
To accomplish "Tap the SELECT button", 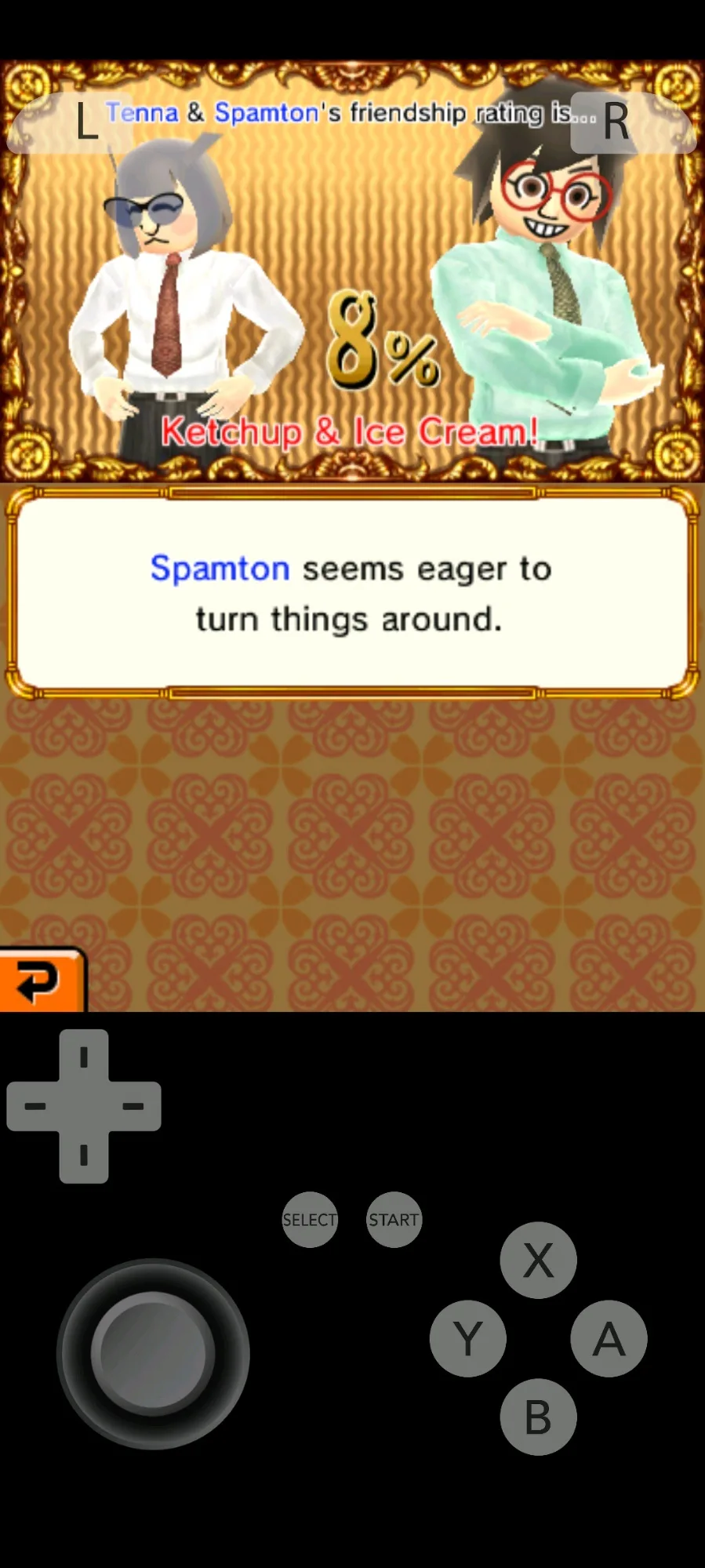I will pyautogui.click(x=310, y=1220).
